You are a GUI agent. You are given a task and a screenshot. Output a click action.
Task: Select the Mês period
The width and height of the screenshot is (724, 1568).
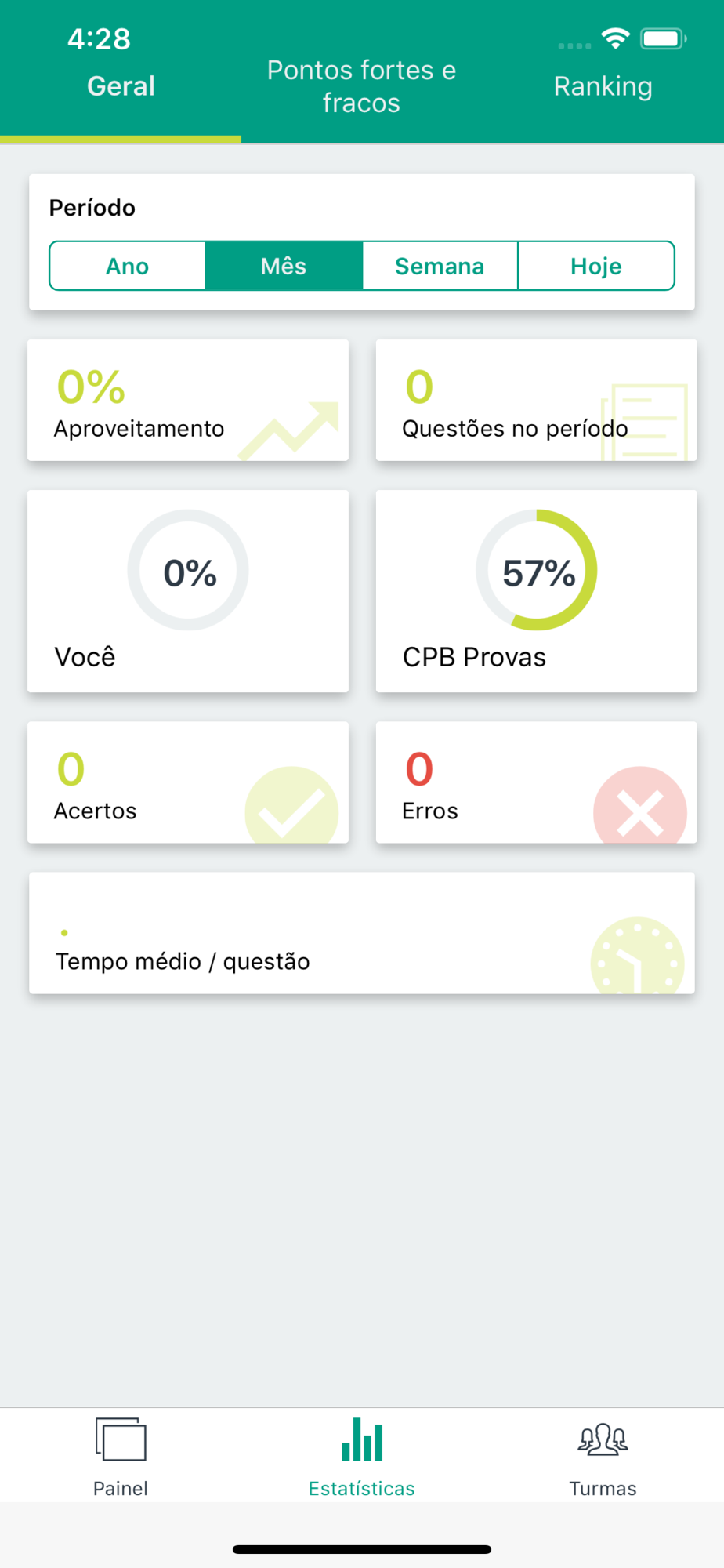(284, 266)
